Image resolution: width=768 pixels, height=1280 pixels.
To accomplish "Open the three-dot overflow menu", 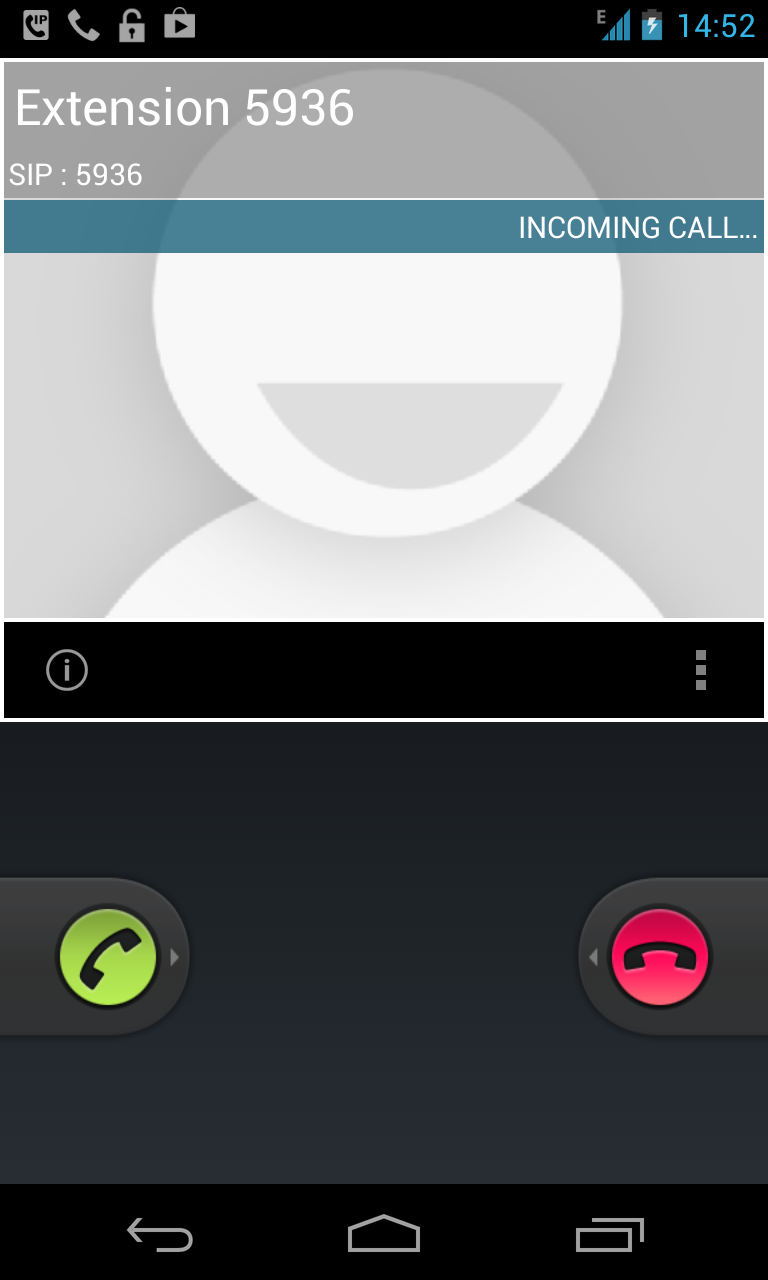I will pyautogui.click(x=701, y=670).
